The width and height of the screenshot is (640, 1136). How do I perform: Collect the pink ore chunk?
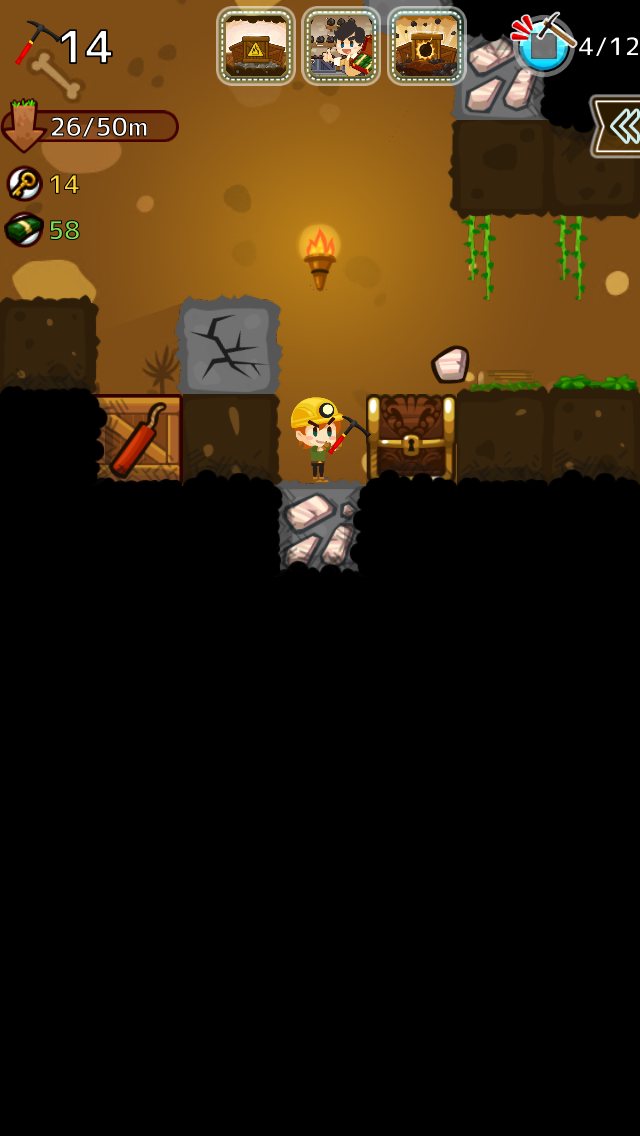coord(450,363)
